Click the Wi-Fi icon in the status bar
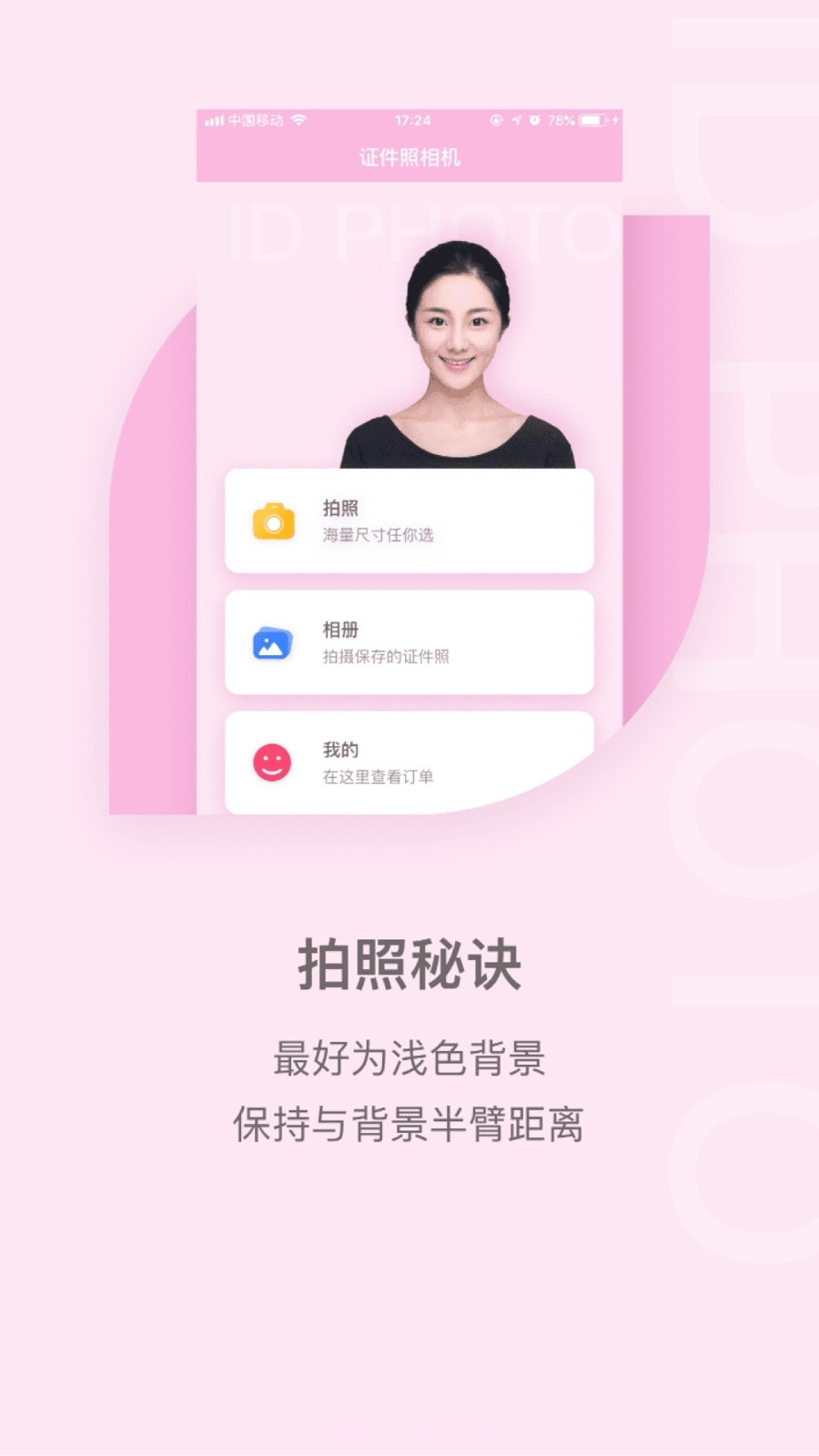Viewport: 819px width, 1456px height. (x=296, y=119)
